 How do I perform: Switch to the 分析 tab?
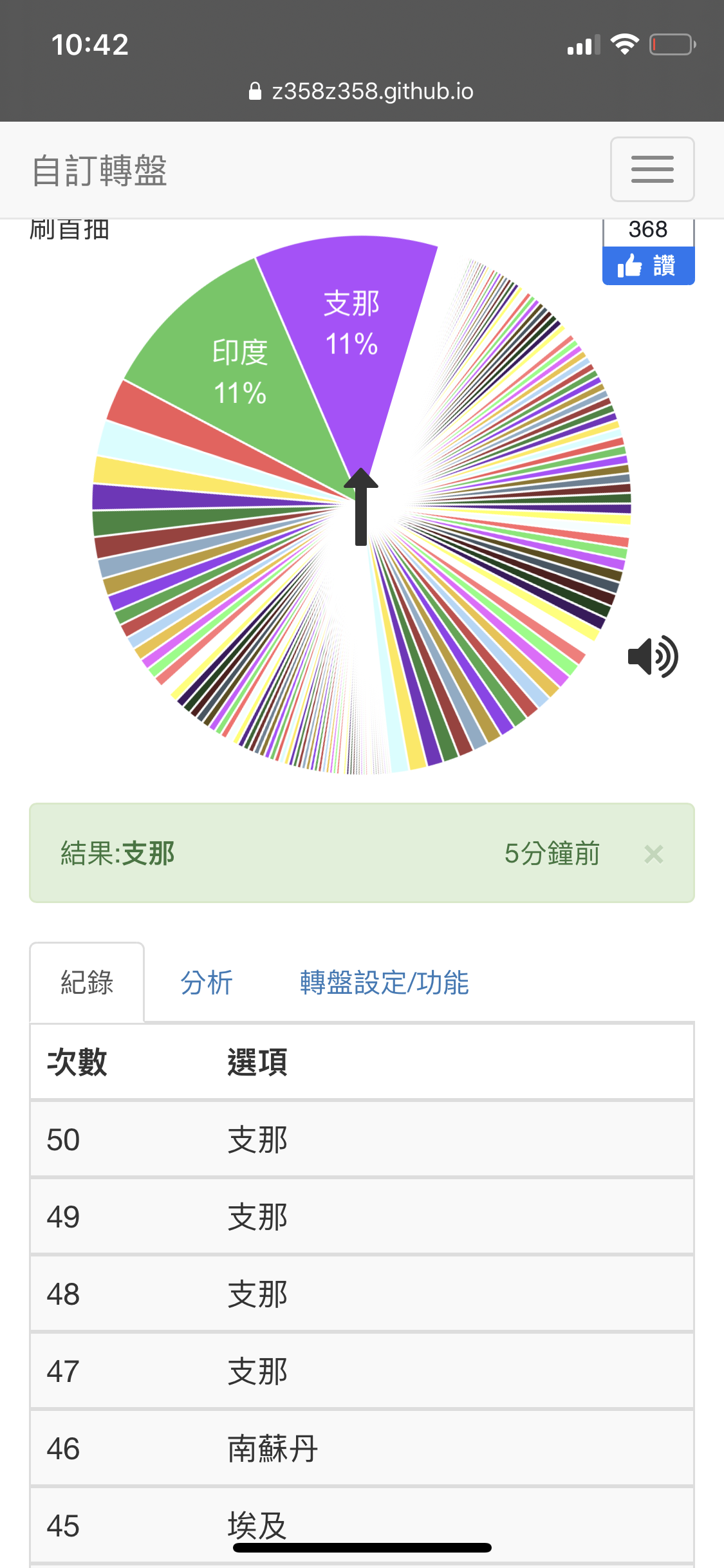(207, 982)
